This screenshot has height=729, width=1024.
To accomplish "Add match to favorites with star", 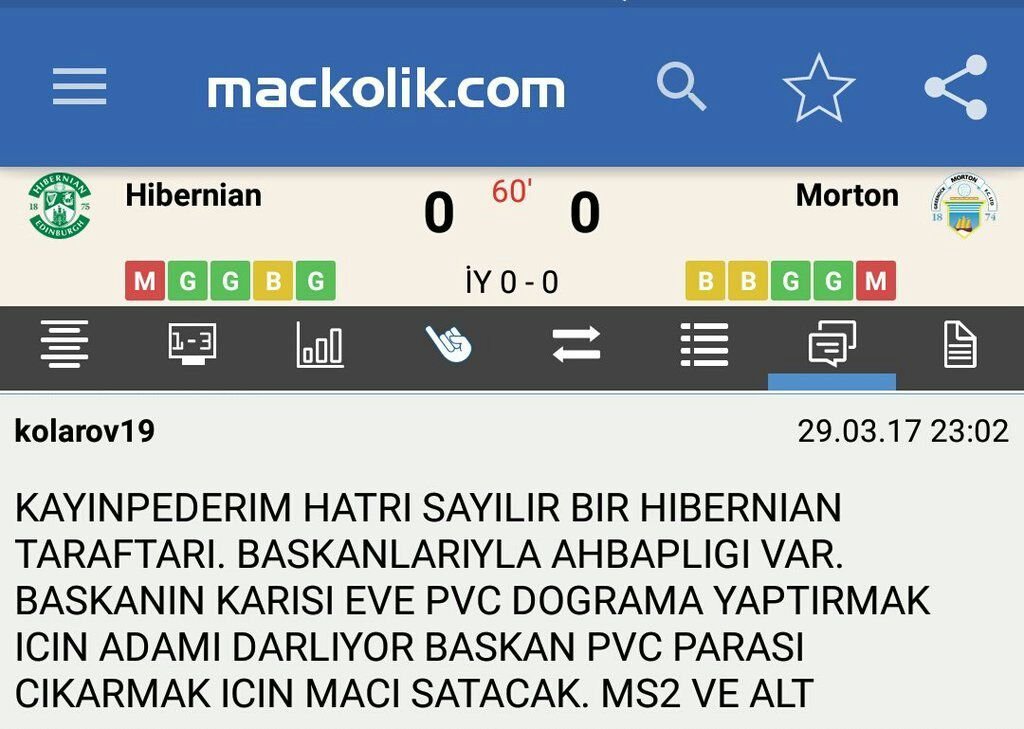I will [818, 88].
